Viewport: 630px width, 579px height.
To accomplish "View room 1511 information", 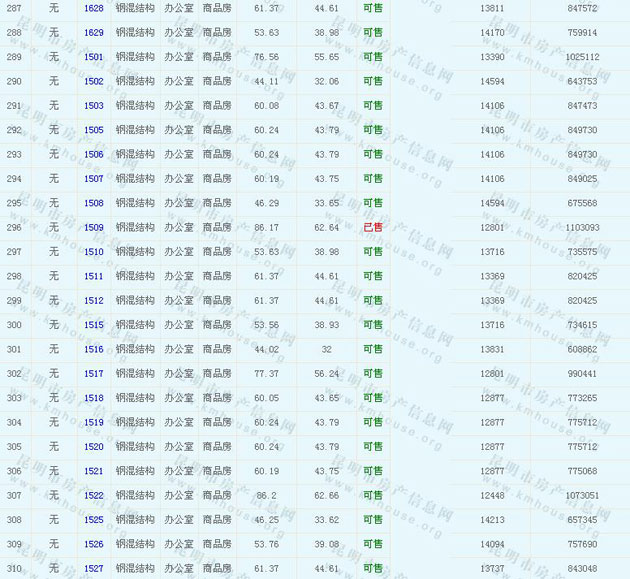I will click(94, 276).
